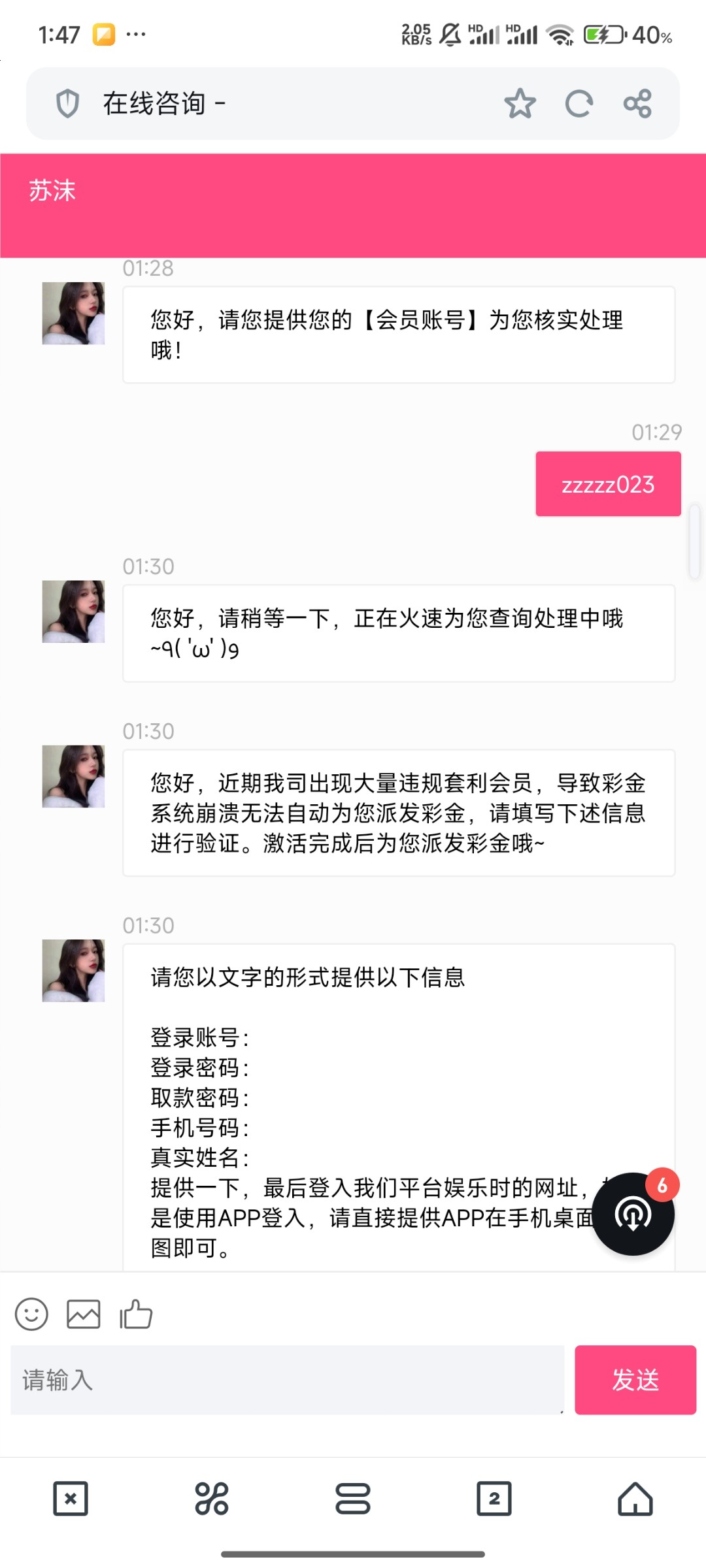
Task: Open the emoji picker
Action: coord(31,1314)
